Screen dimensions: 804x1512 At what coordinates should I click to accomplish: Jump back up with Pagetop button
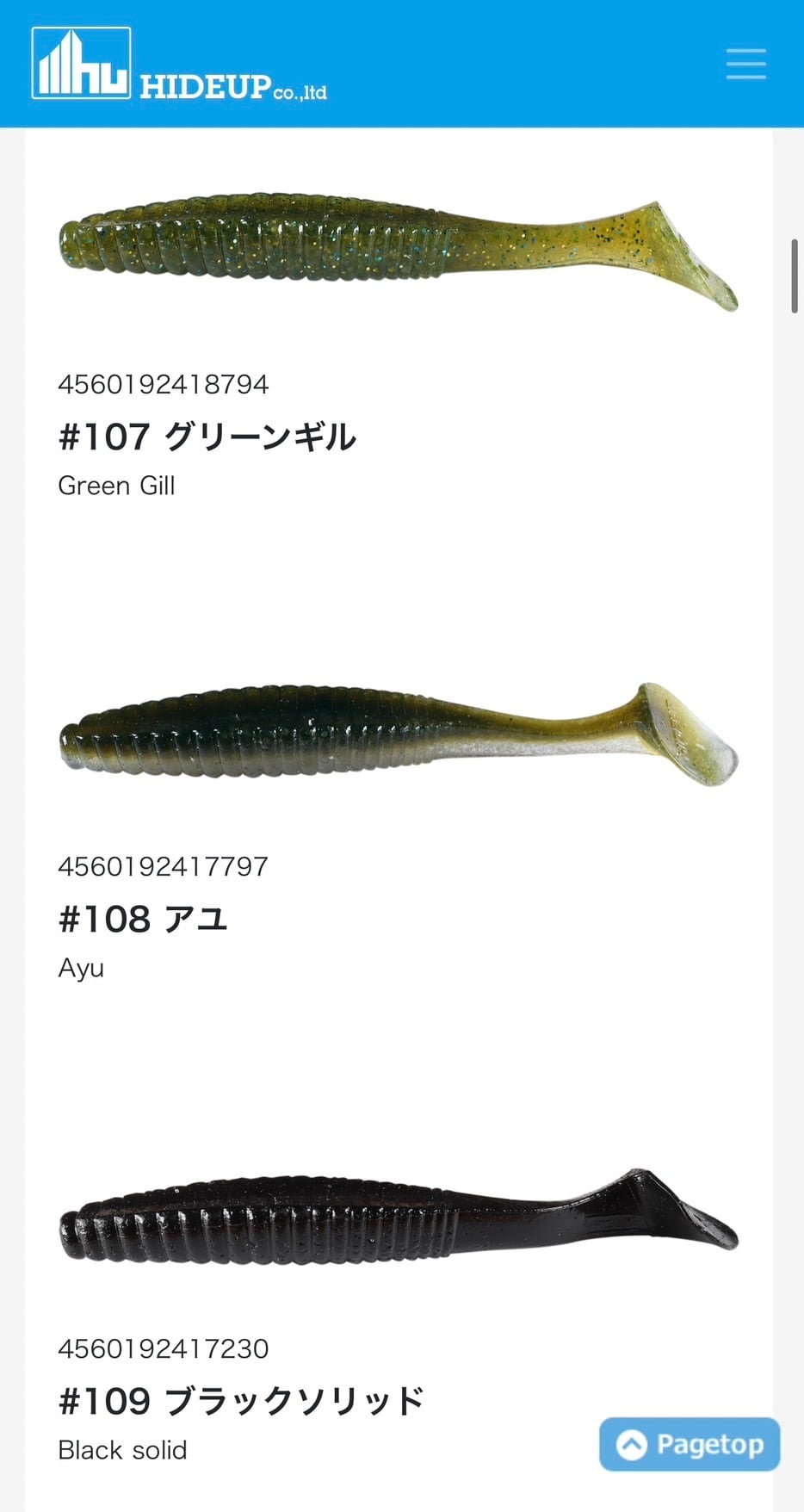(x=690, y=1444)
